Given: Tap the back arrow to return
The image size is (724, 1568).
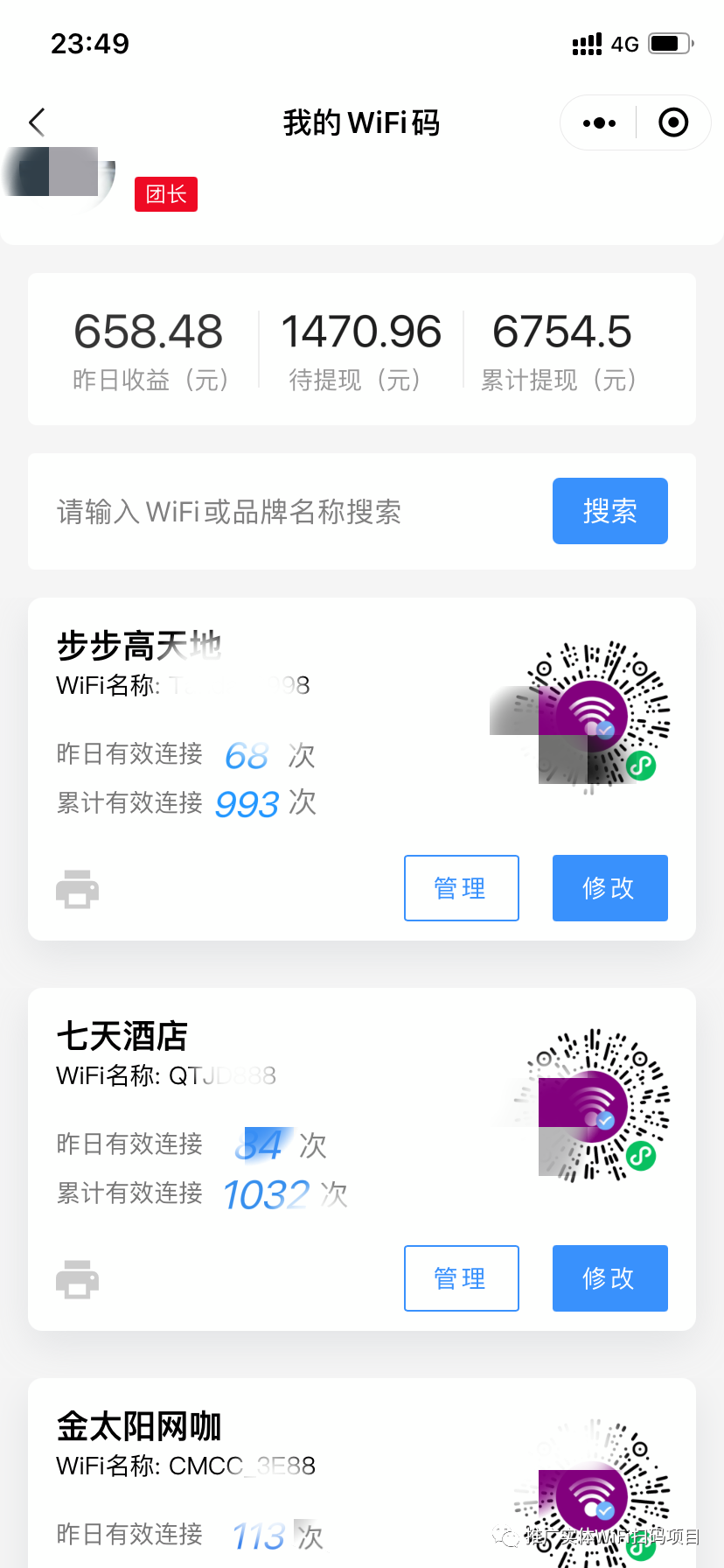Looking at the screenshot, I should [x=37, y=122].
